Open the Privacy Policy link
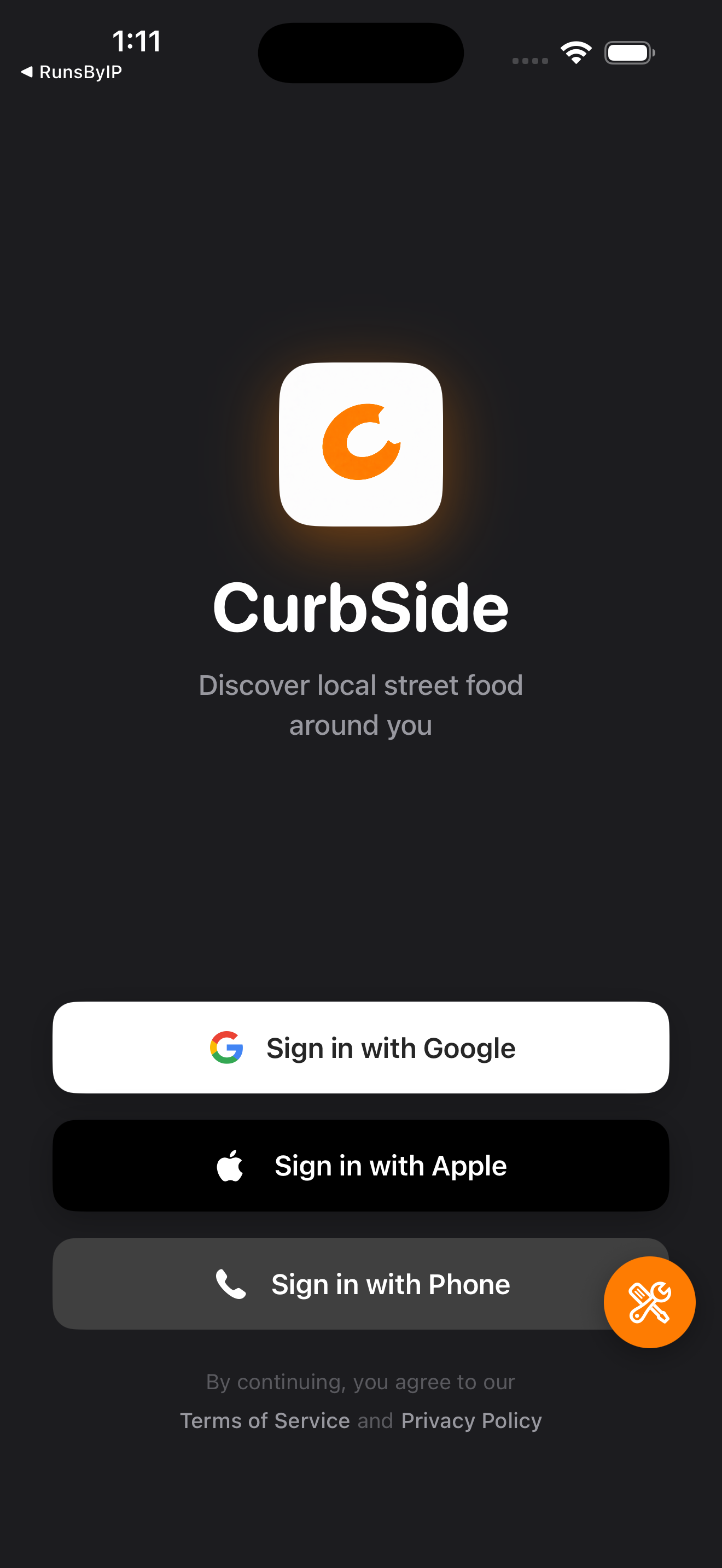This screenshot has height=1568, width=722. pos(471,1420)
